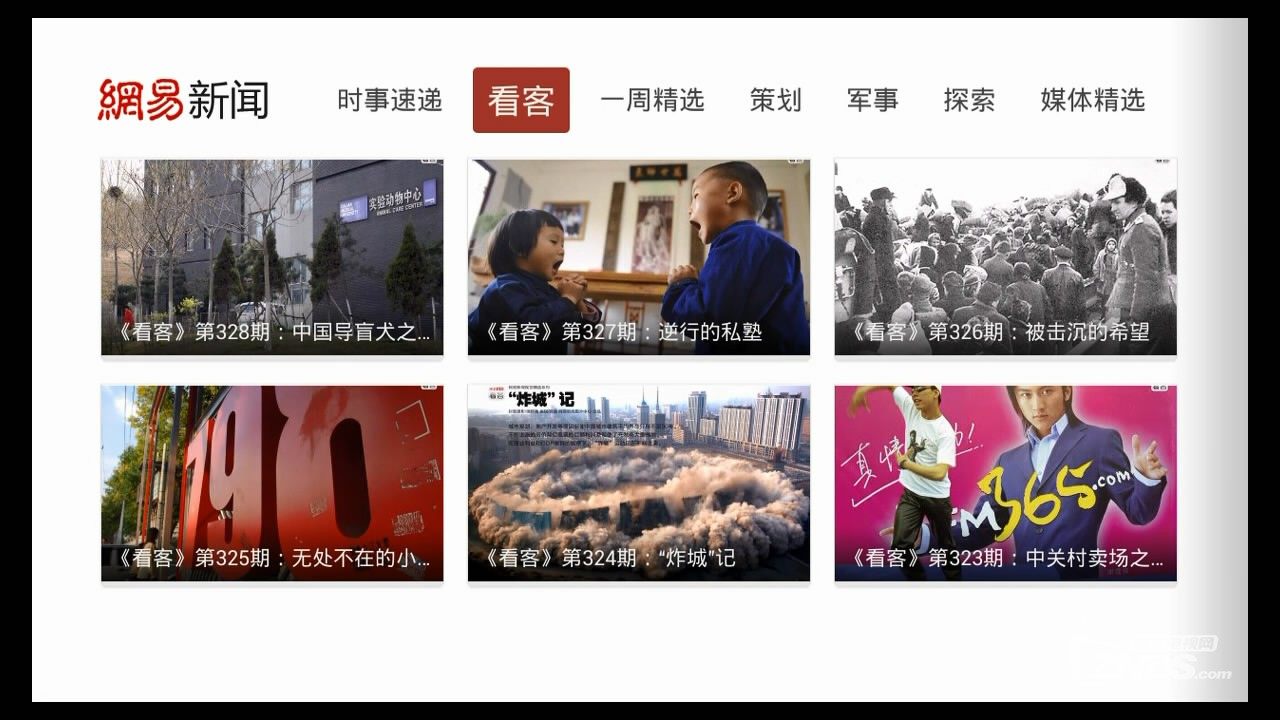Open 看客 第324期 “炸城”记
The width and height of the screenshot is (1280, 720).
639,483
